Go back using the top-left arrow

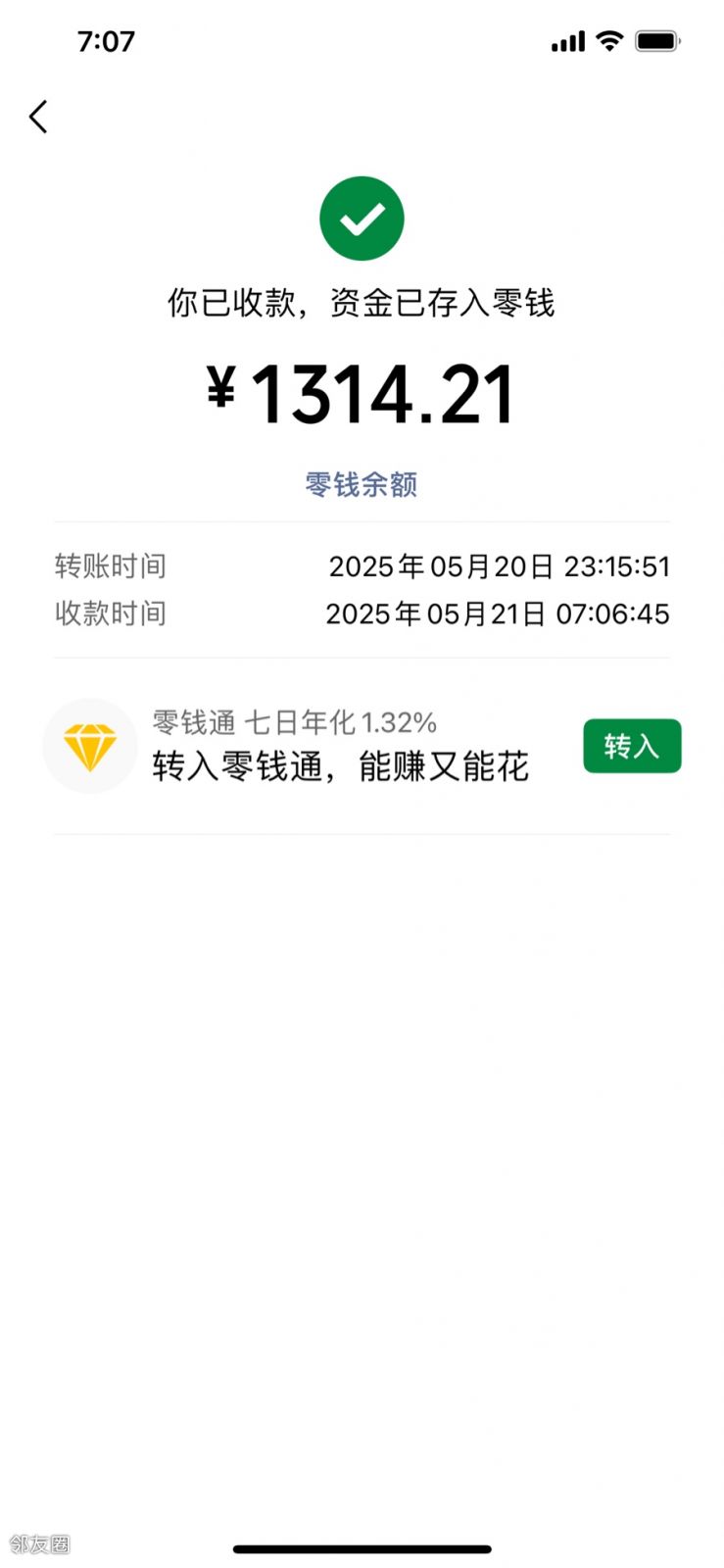coord(38,117)
